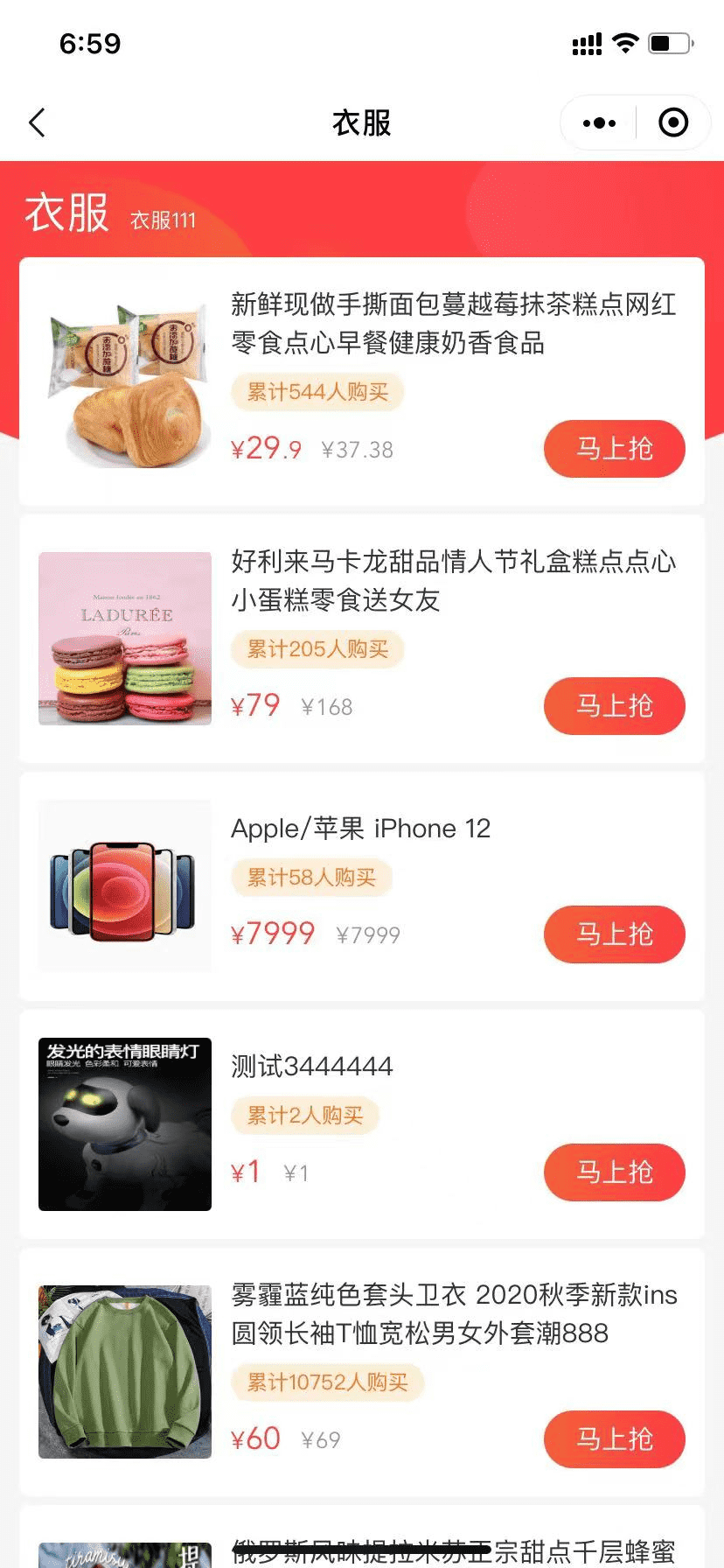Tap 马上抢 for the iPhone 12
Viewport: 724px width, 1568px height.
coord(614,934)
